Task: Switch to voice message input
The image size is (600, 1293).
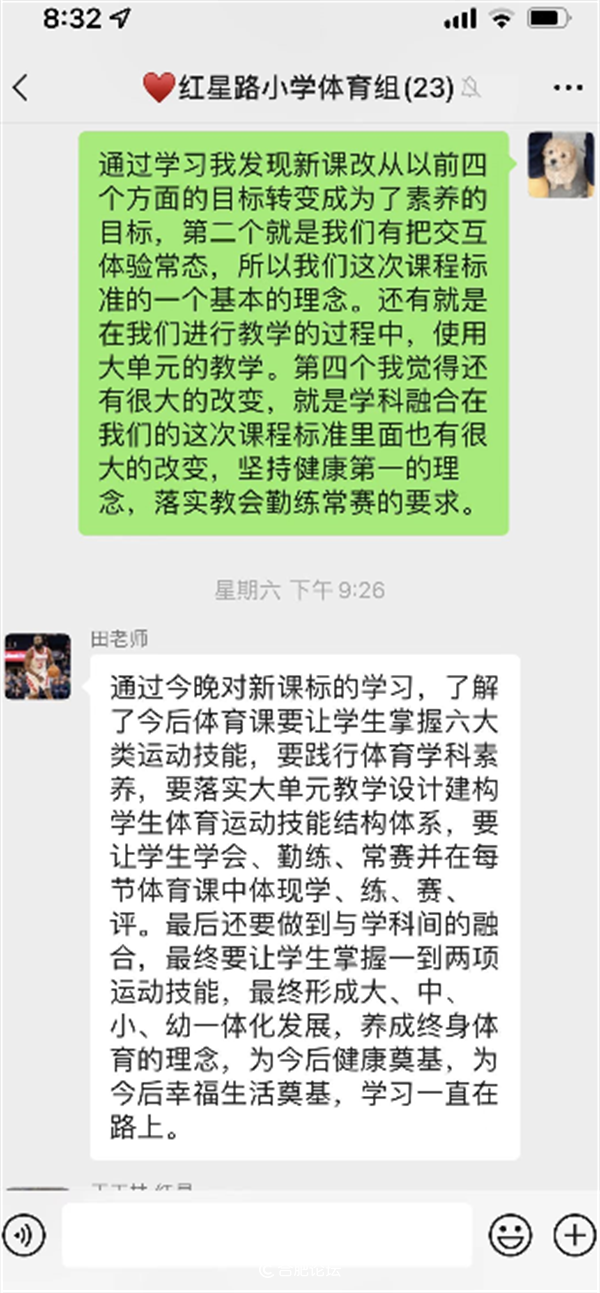Action: pos(23,1236)
